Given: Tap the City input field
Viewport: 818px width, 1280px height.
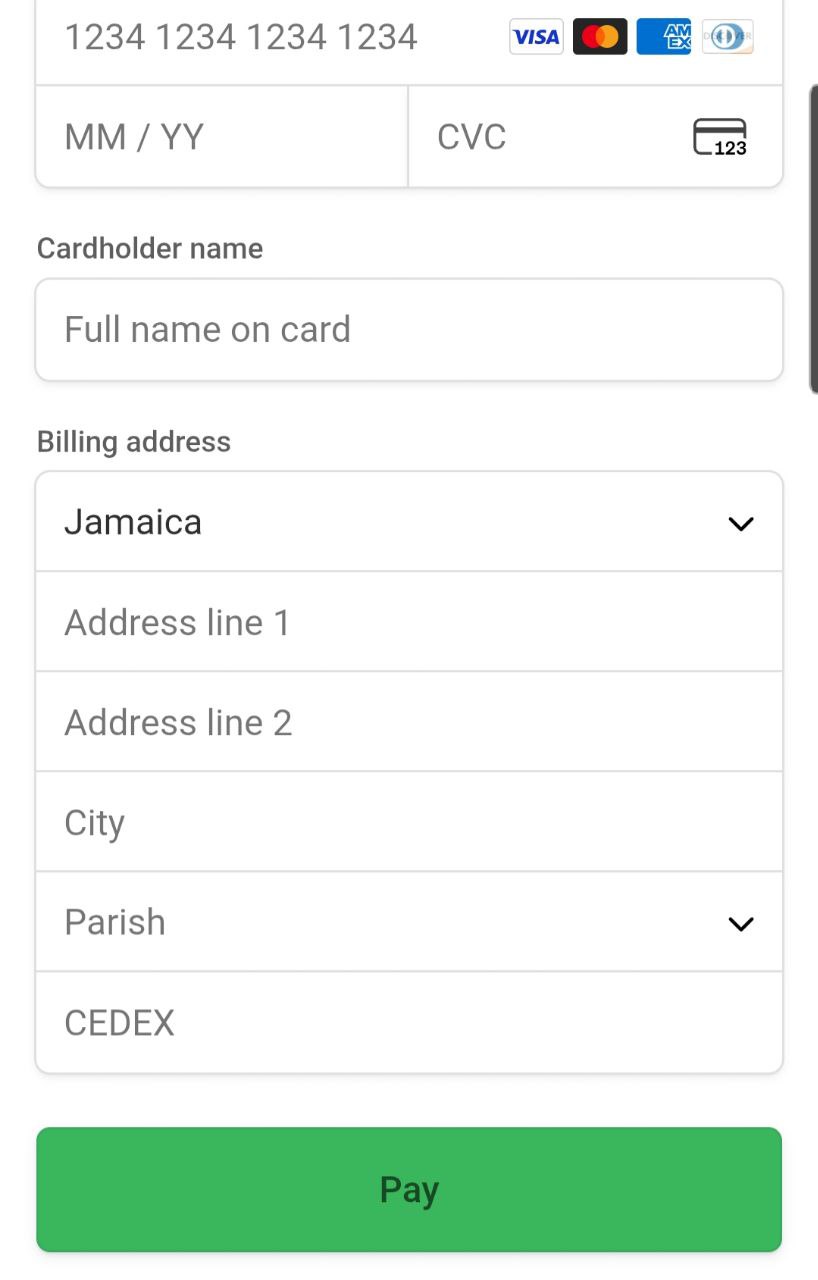Looking at the screenshot, I should click(x=408, y=822).
